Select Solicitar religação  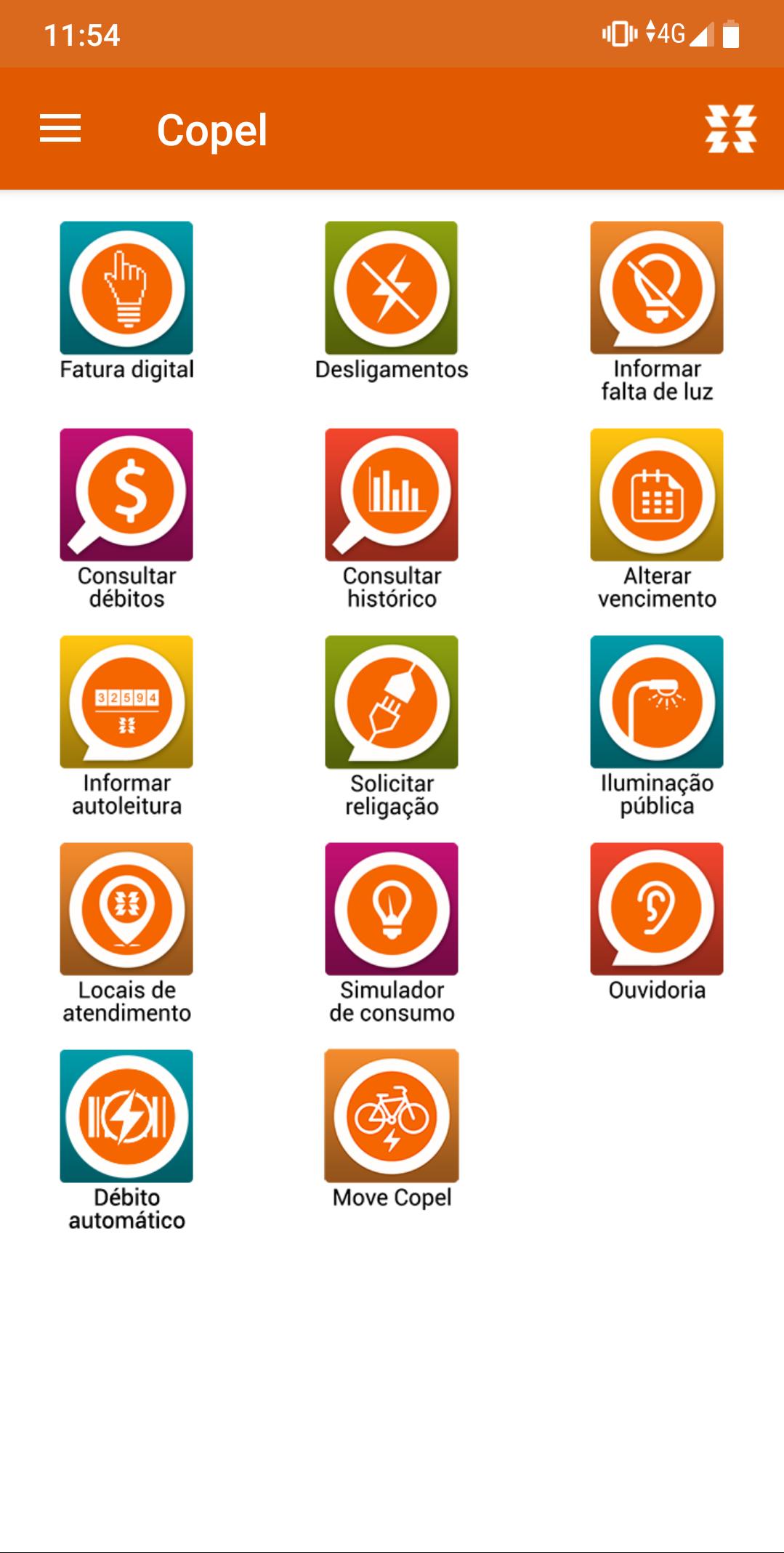click(392, 703)
